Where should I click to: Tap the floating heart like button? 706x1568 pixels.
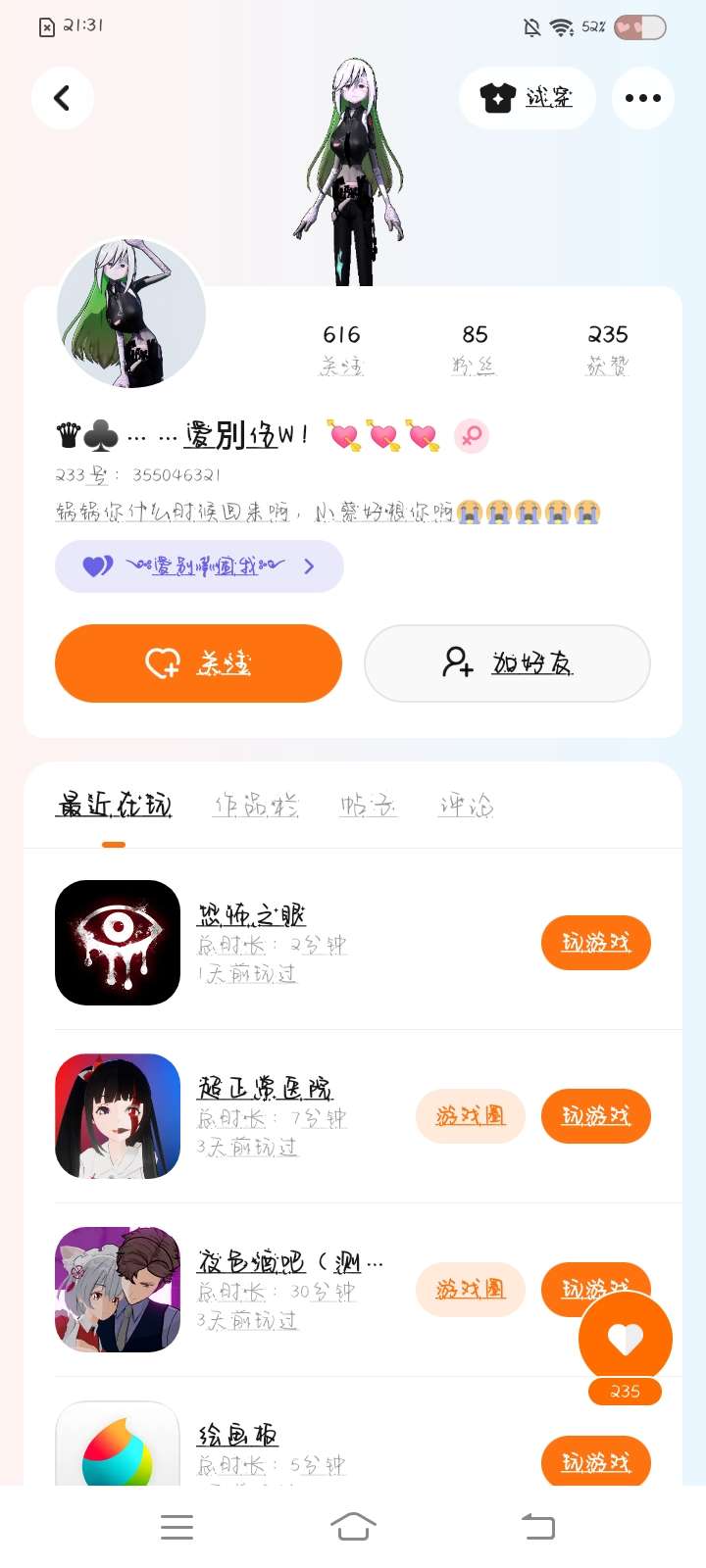[626, 1338]
